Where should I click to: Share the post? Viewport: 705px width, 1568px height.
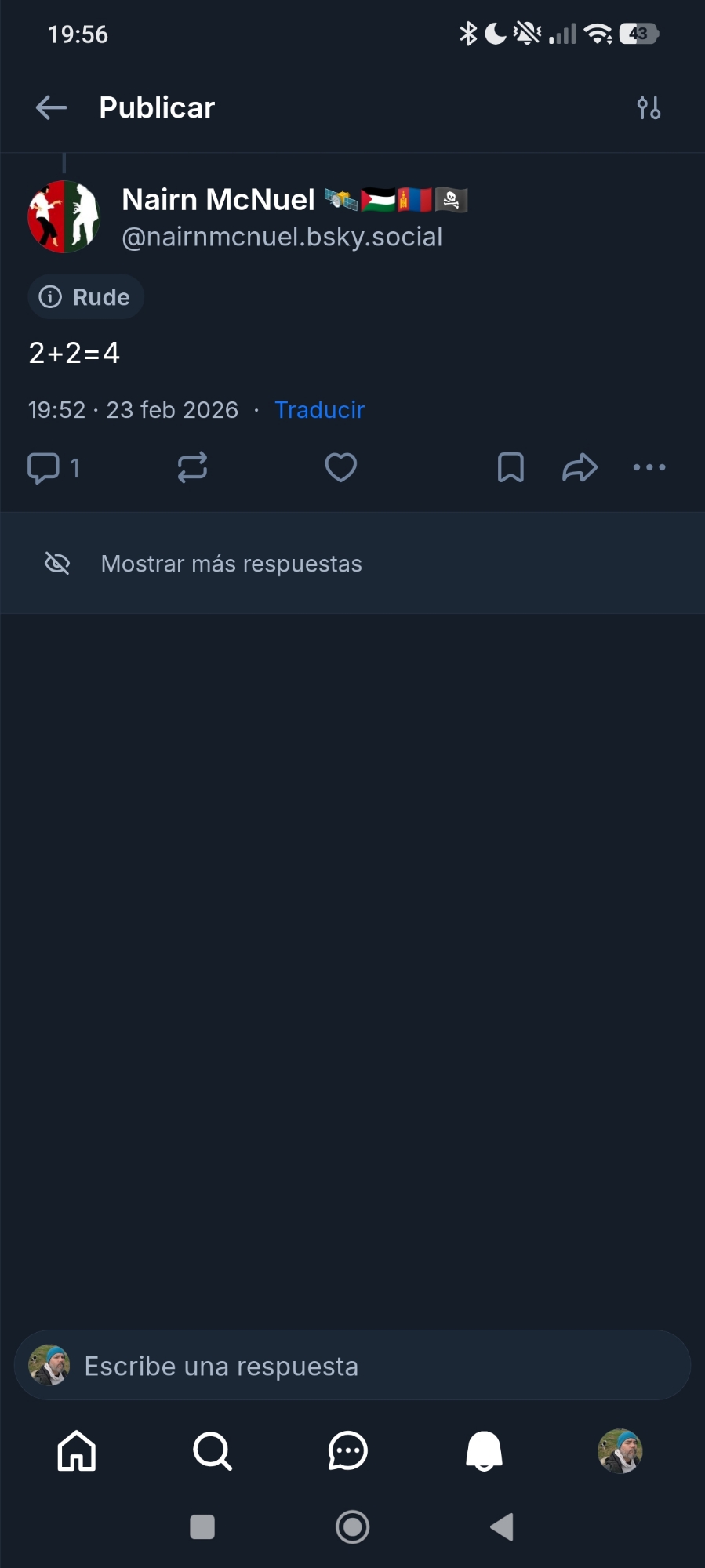pyautogui.click(x=580, y=468)
